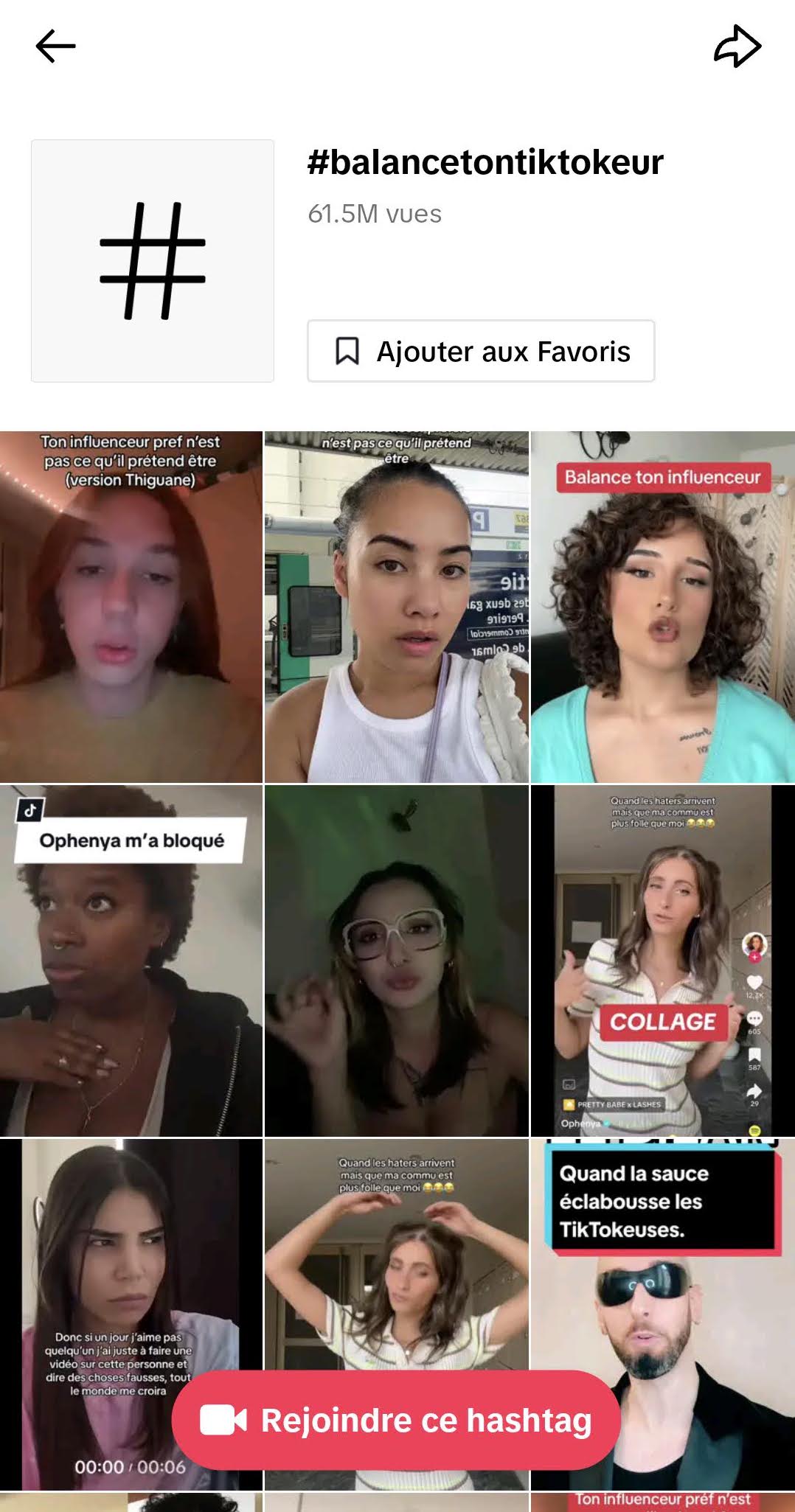The width and height of the screenshot is (795, 1512).
Task: Share this hashtag page
Action: point(737,46)
